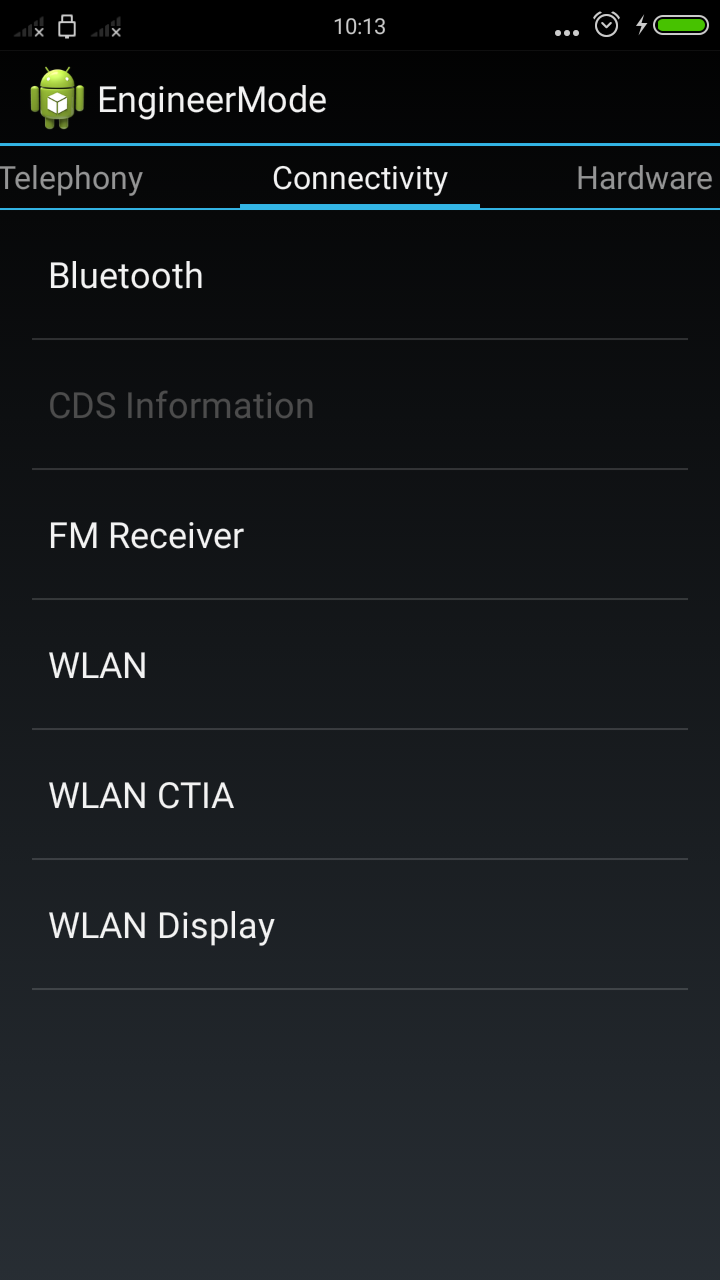Open FM Receiver settings
720x1280 pixels.
[360, 535]
